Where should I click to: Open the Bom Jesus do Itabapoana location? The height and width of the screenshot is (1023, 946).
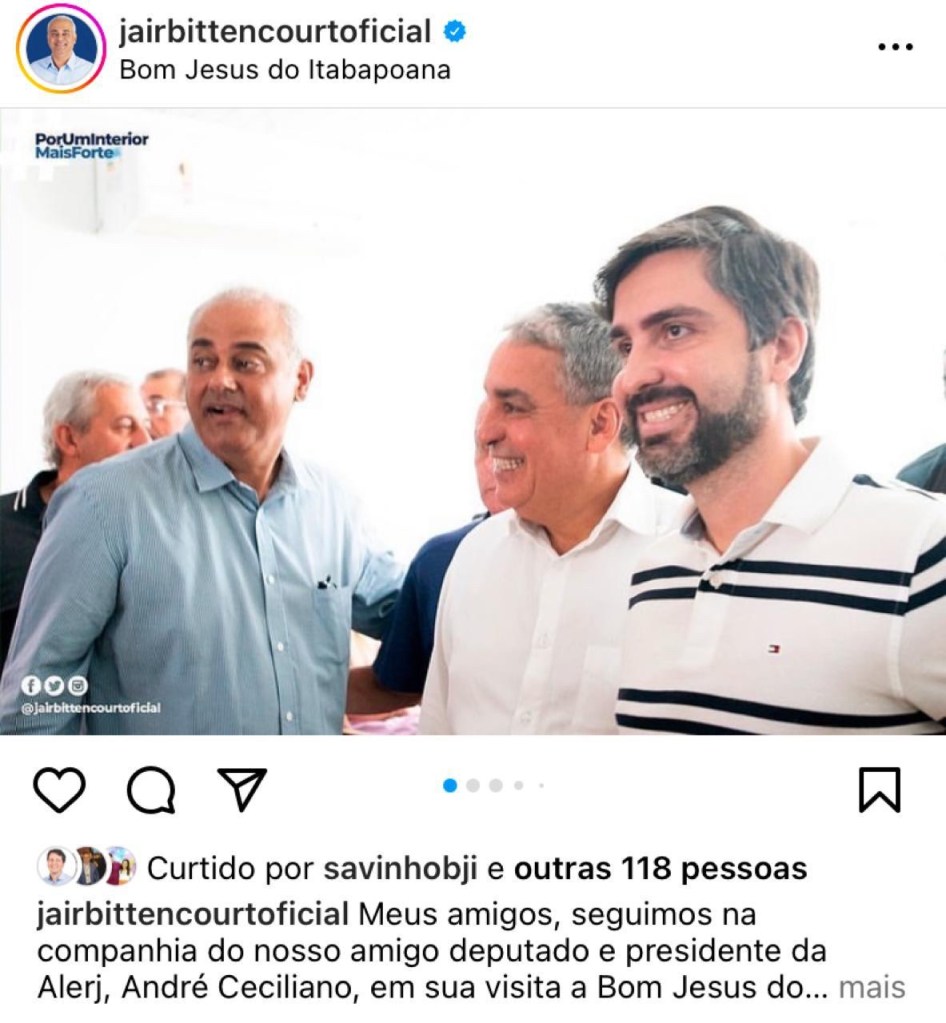point(285,70)
